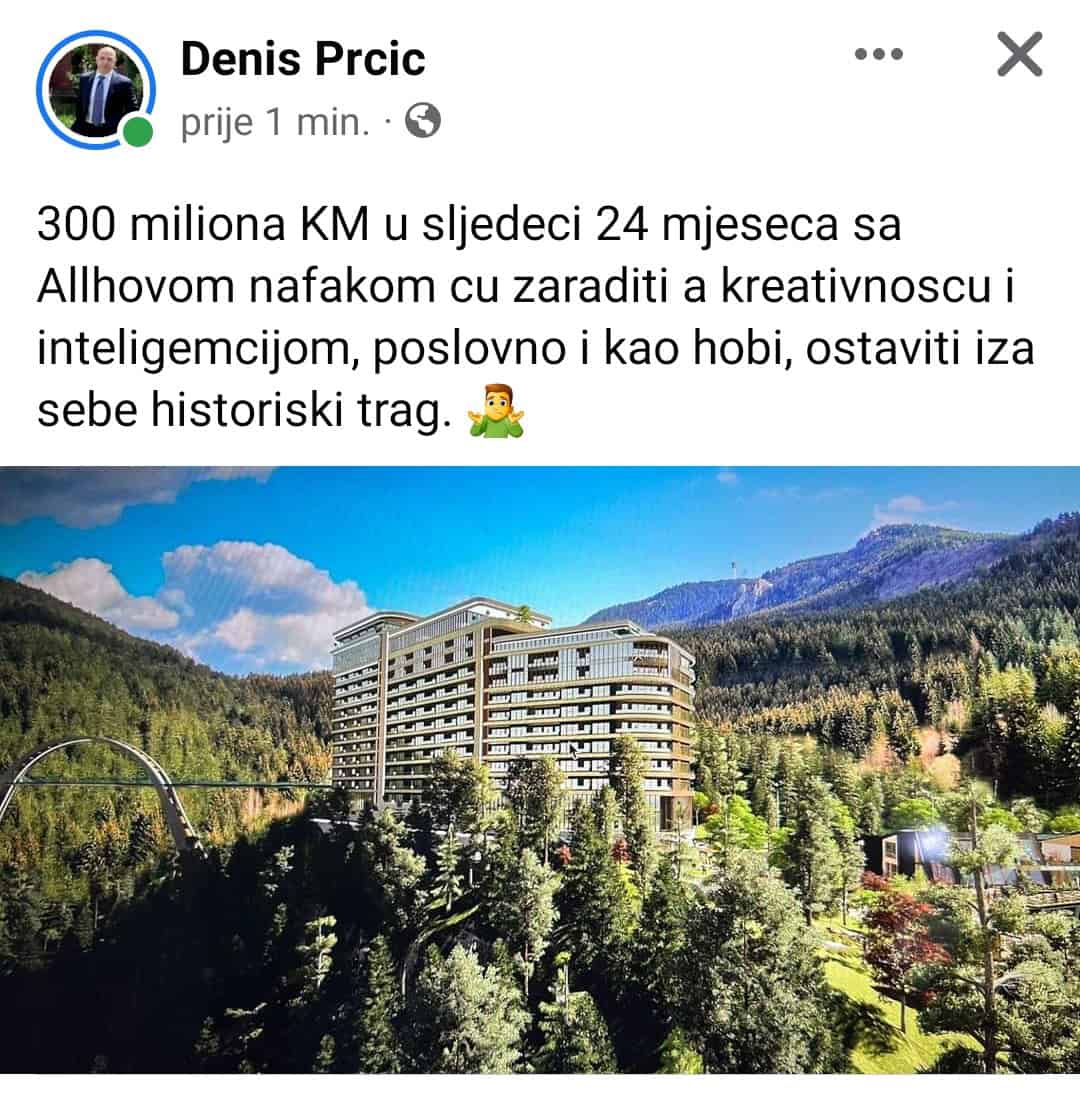Dismiss this post with the X
The image size is (1080, 1102).
1019,55
